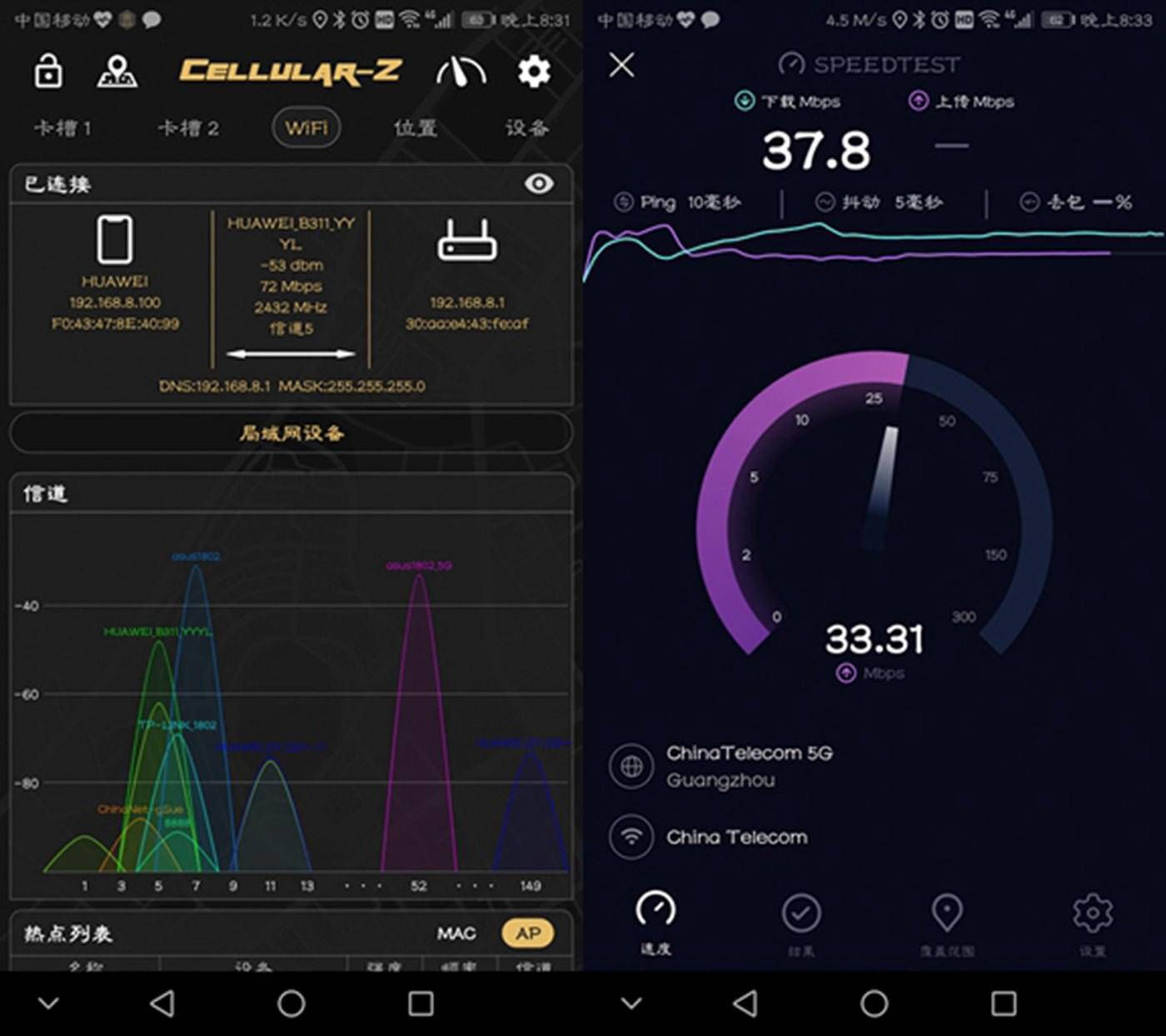Open the Speedtest results checkmark tab
1166x1036 pixels.
click(x=801, y=922)
